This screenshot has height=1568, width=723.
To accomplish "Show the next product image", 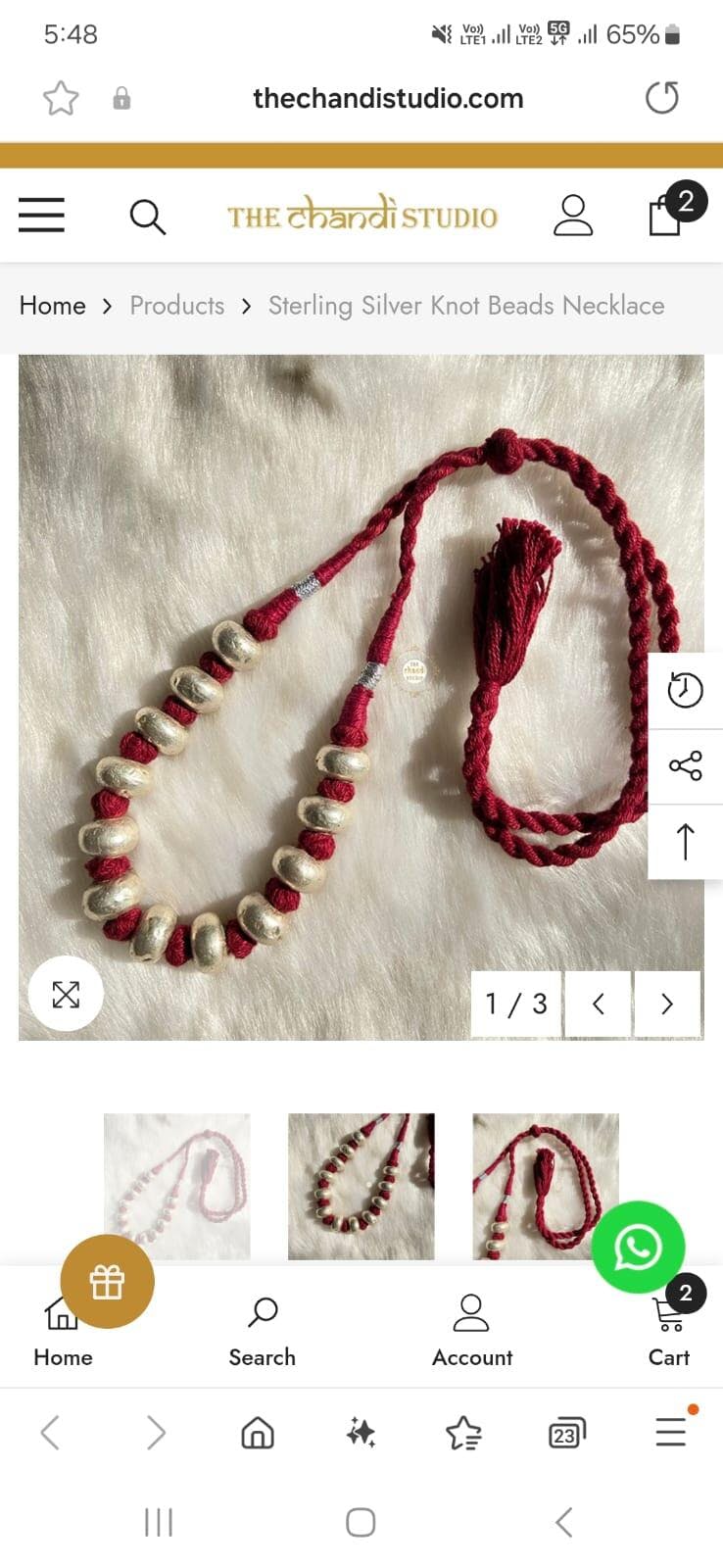I will [666, 1004].
